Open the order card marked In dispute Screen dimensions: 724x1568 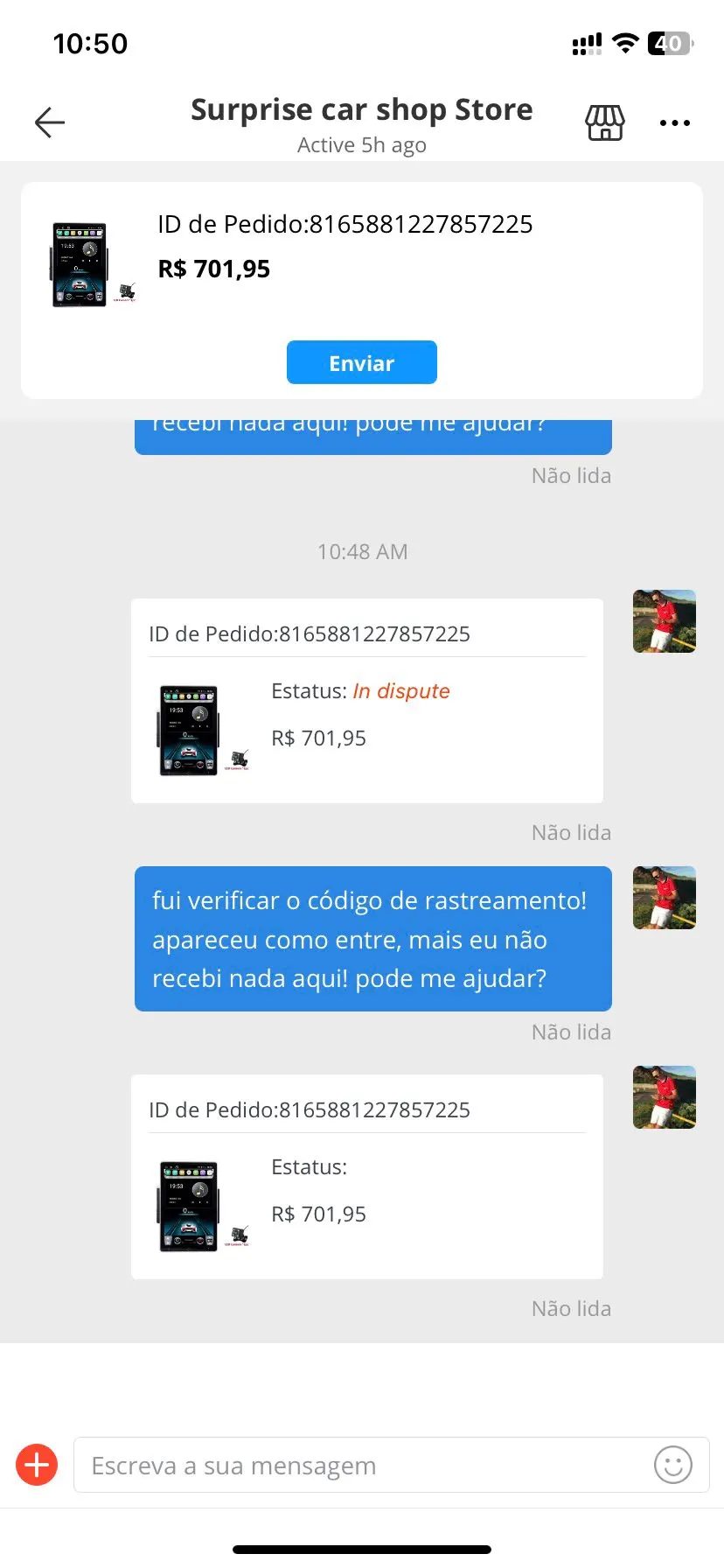click(x=366, y=700)
